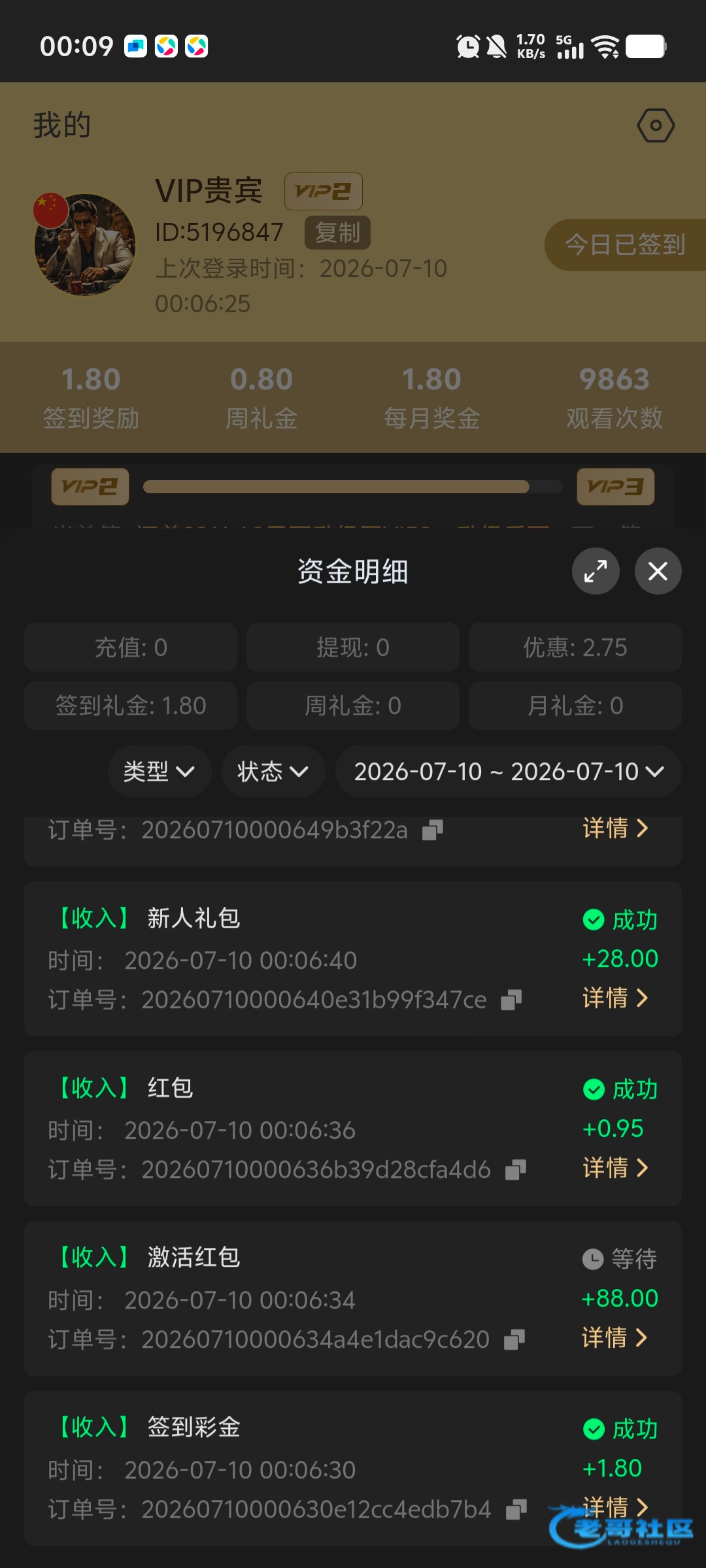The width and height of the screenshot is (706, 1568).
Task: Close the 资金明细 panel
Action: (658, 571)
